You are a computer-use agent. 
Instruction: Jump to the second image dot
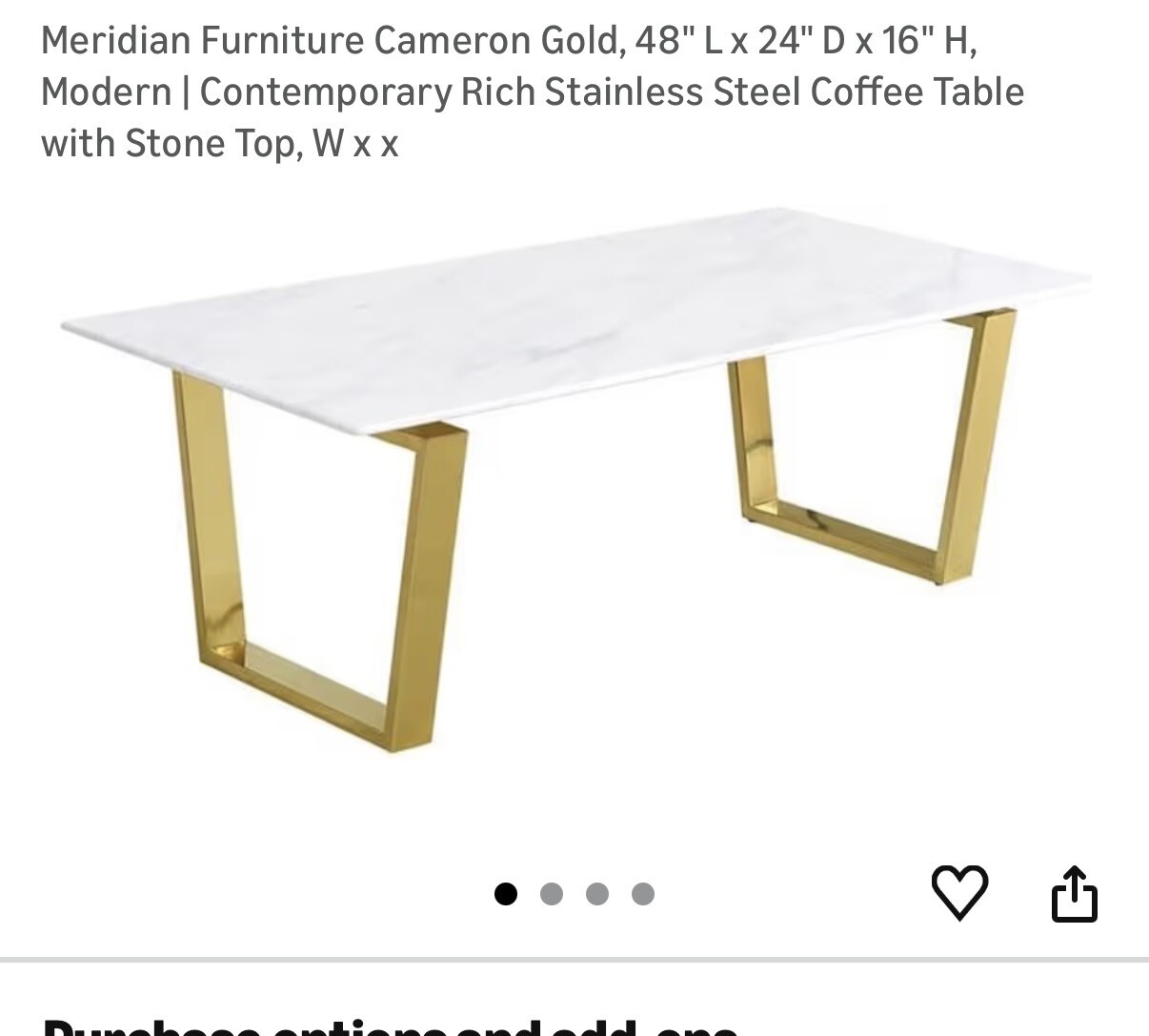point(552,894)
